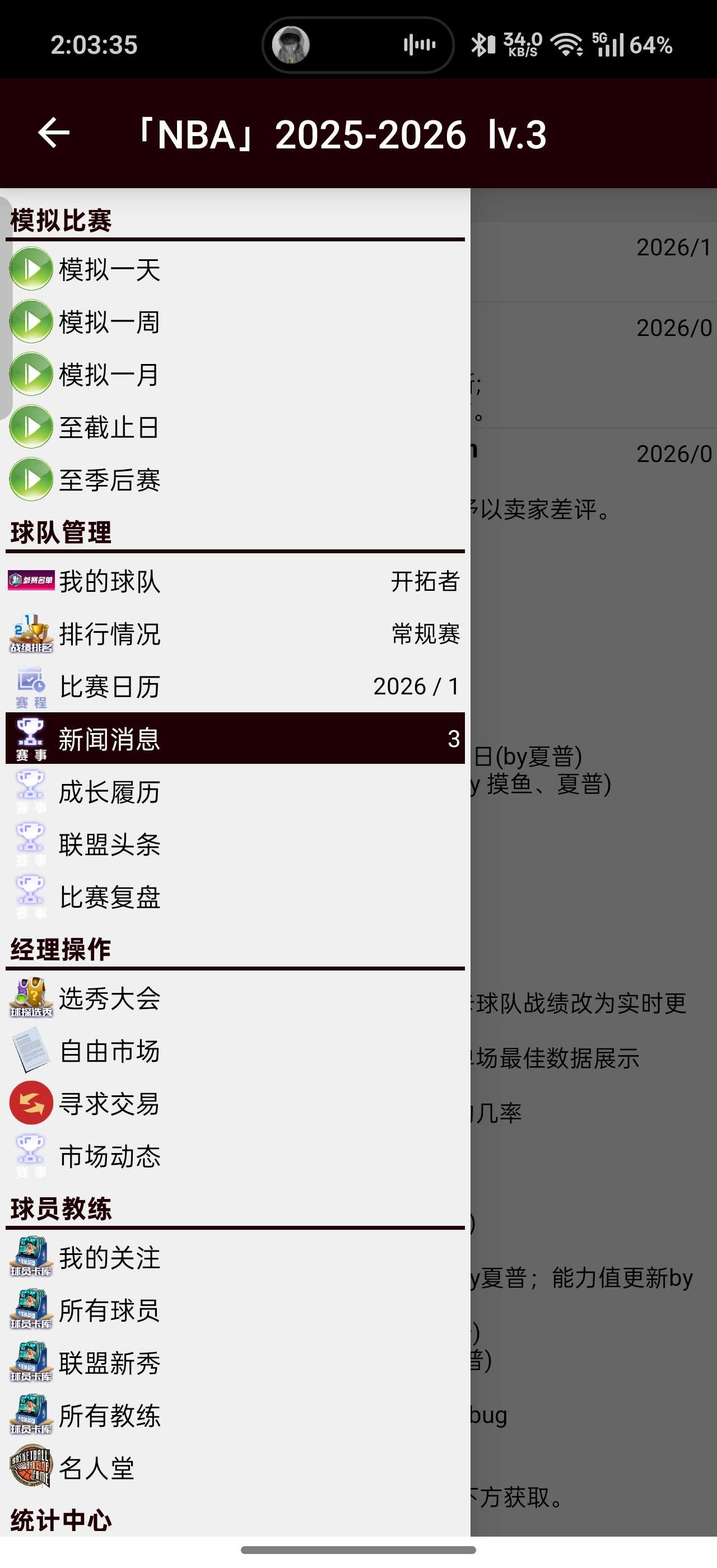Select news messages (新闻消息)
This screenshot has width=717, height=1568.
234,739
